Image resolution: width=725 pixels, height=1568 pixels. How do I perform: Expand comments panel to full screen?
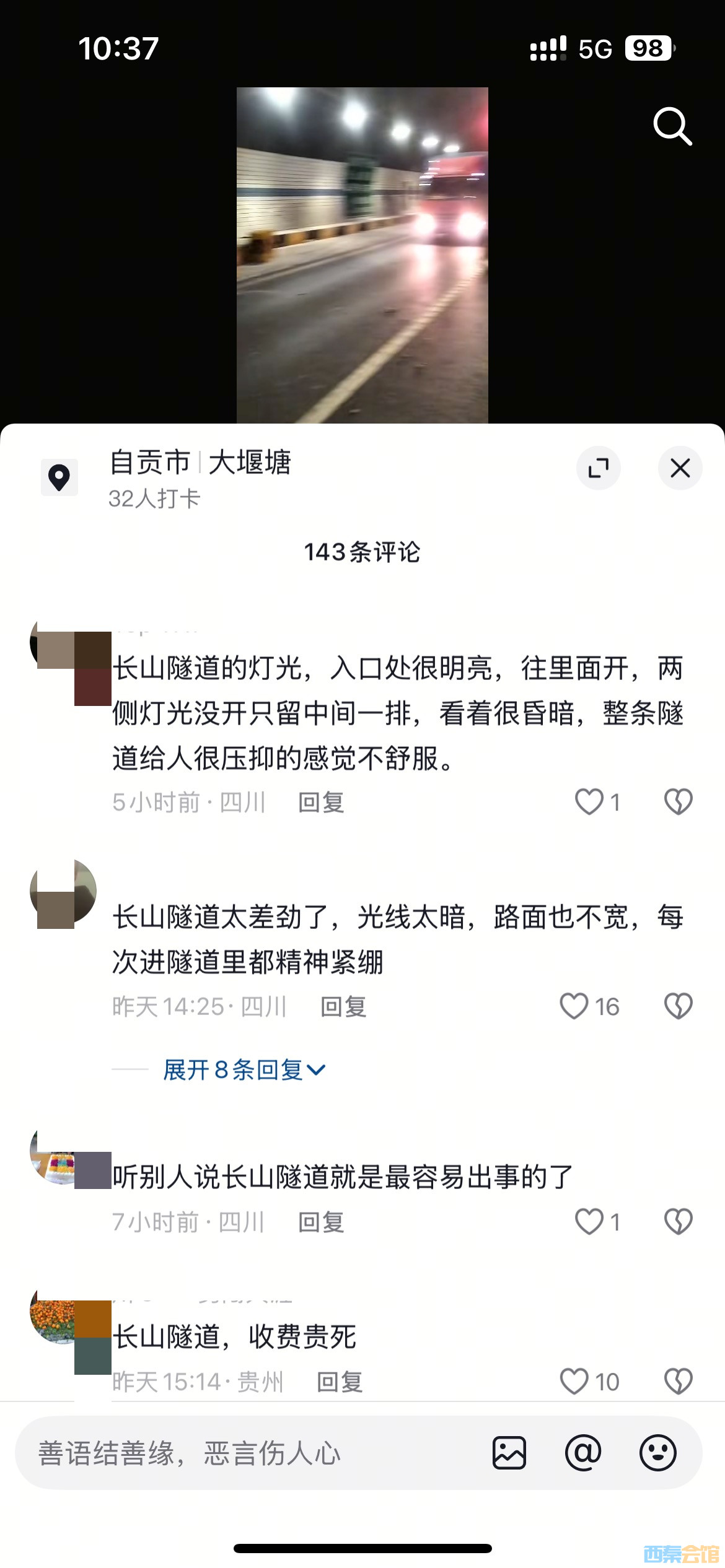tap(598, 468)
